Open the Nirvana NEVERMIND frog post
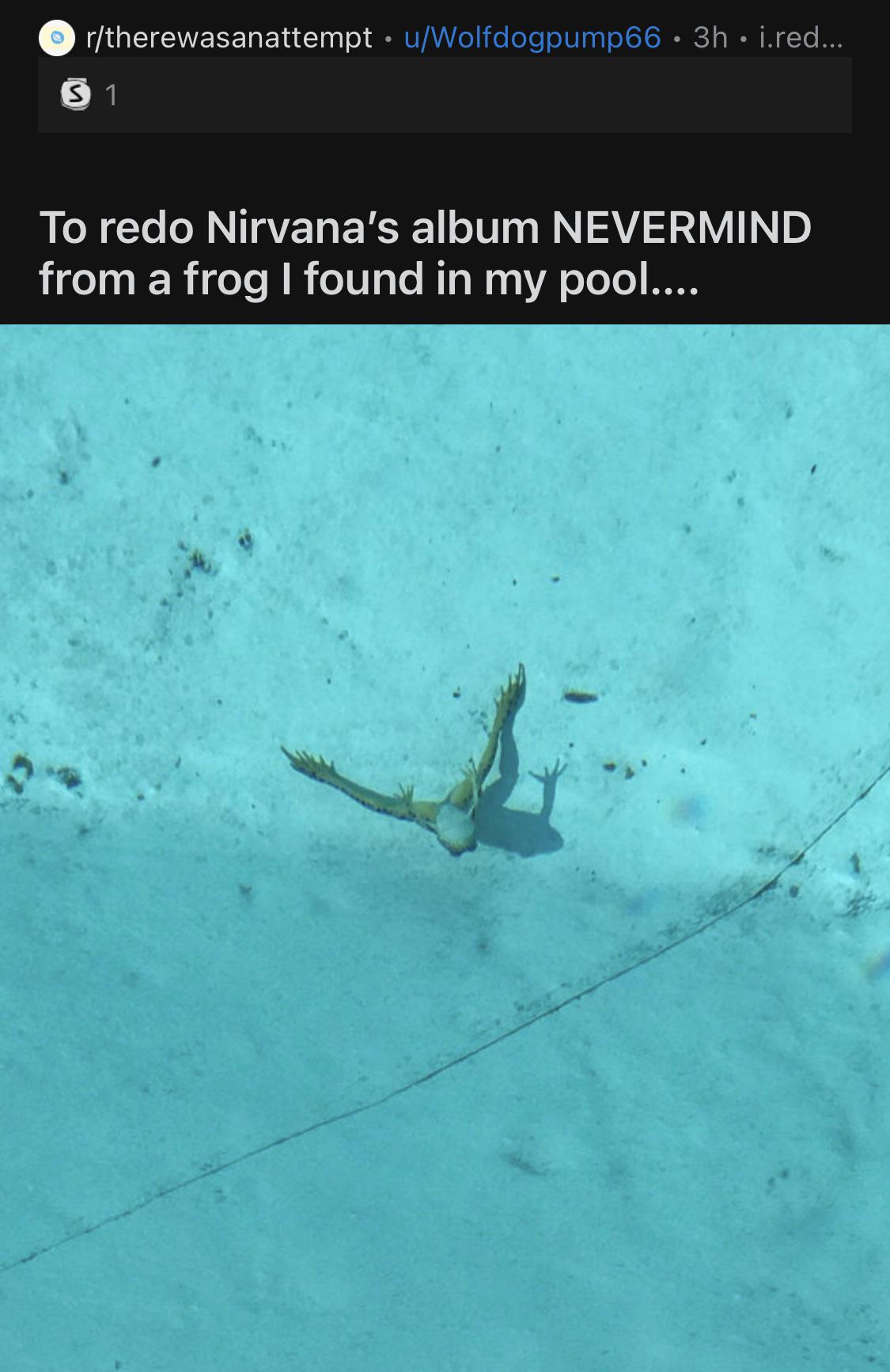 425,253
